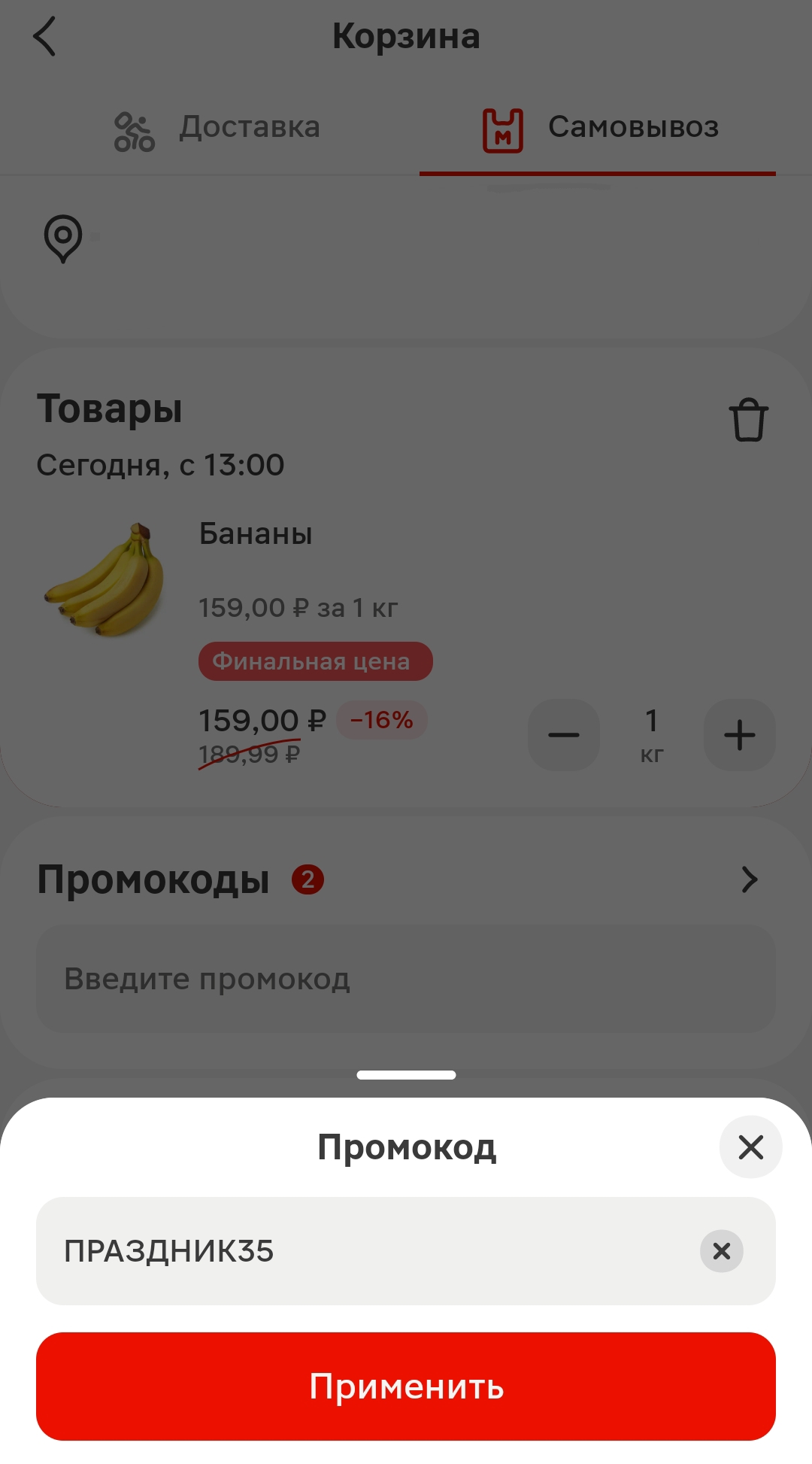Image resolution: width=812 pixels, height=1464 pixels.
Task: Clear the promo code field with the X icon
Action: point(721,1251)
